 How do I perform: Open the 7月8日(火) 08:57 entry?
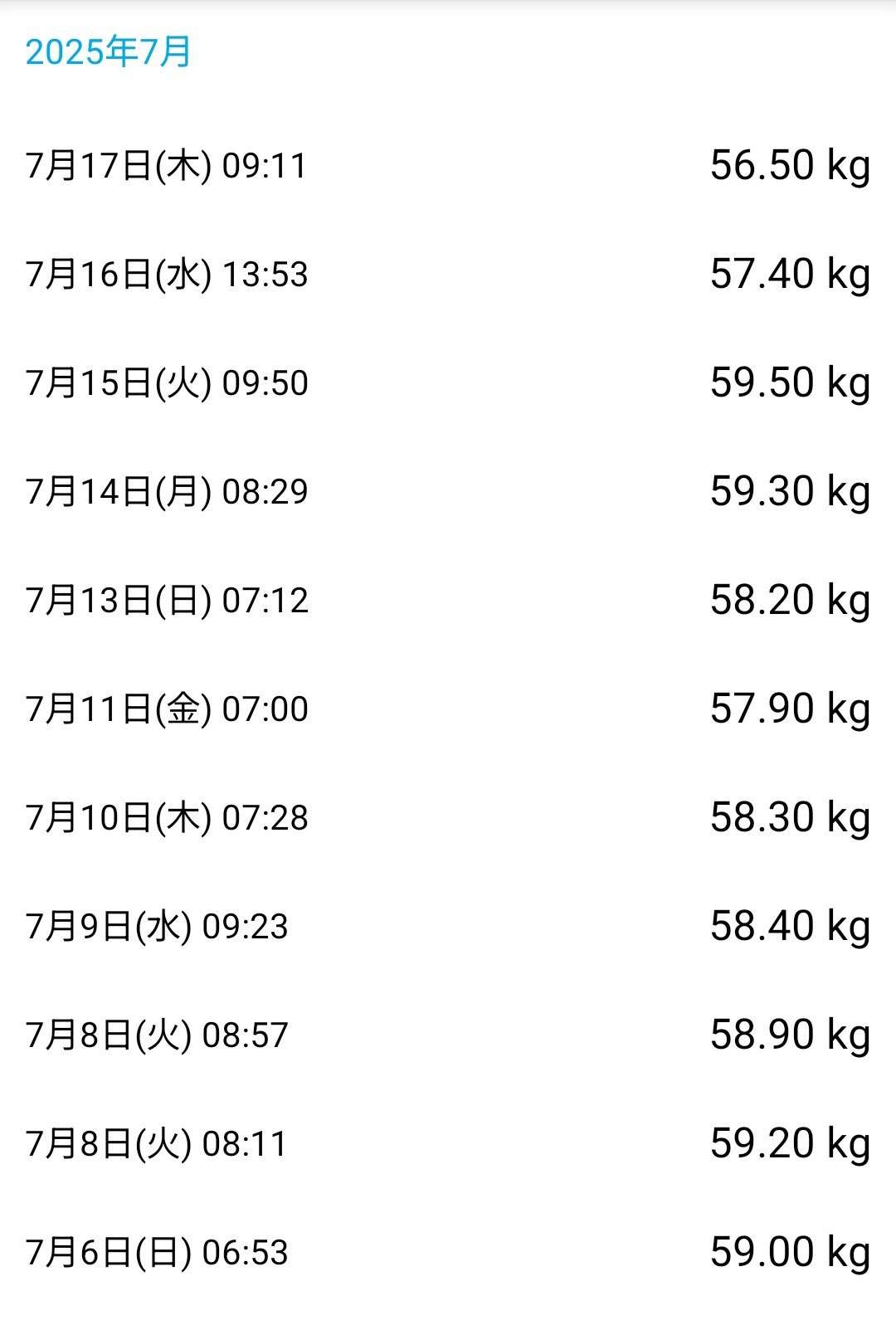(x=448, y=1035)
